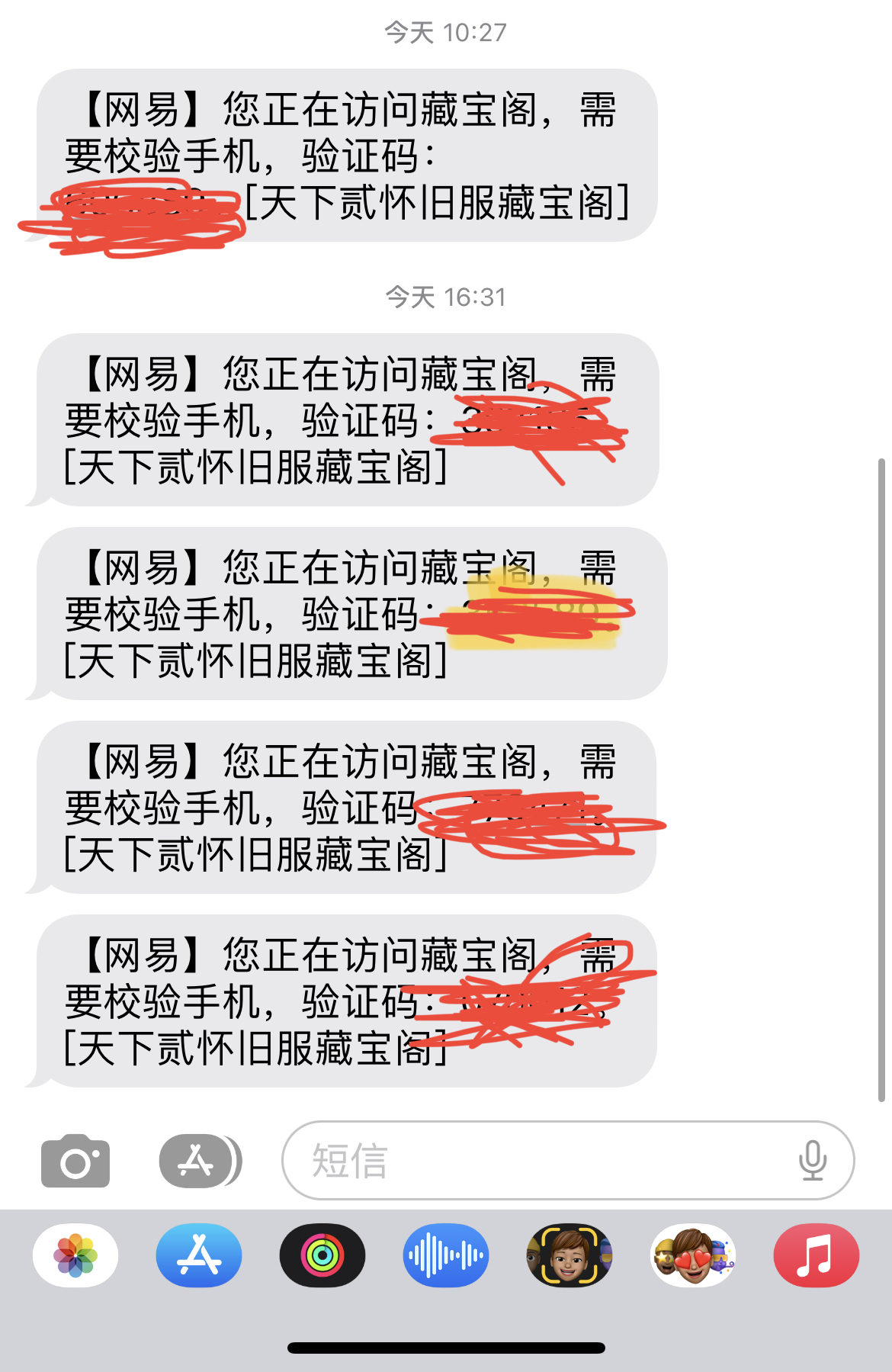Open the Memoji stickers app
892x1372 pixels.
pos(692,1255)
